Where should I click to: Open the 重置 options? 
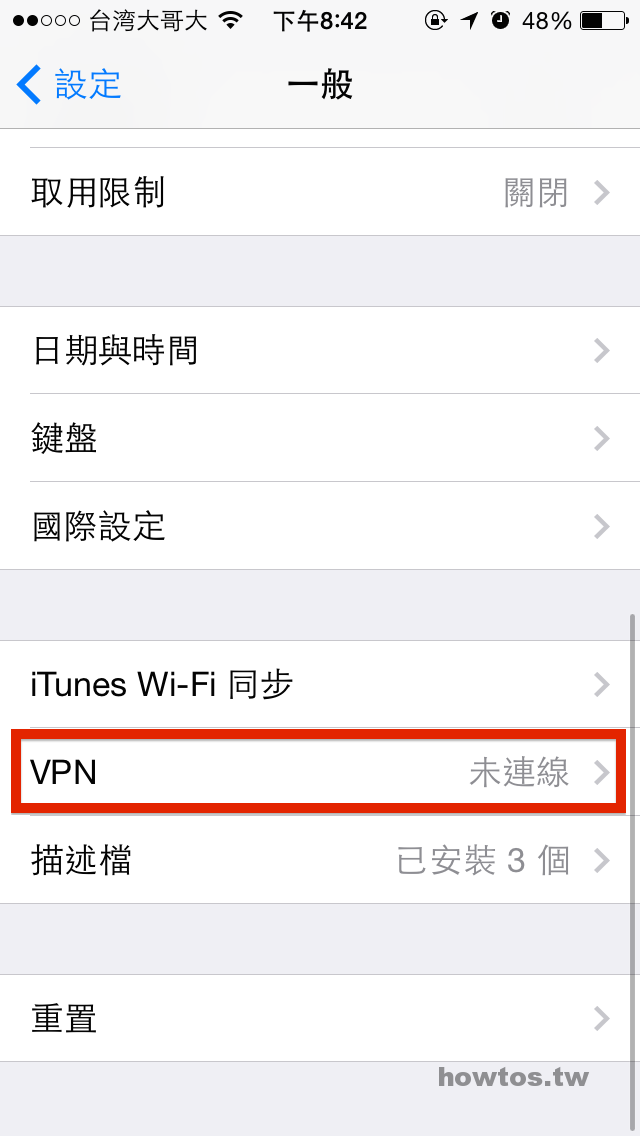[320, 1019]
